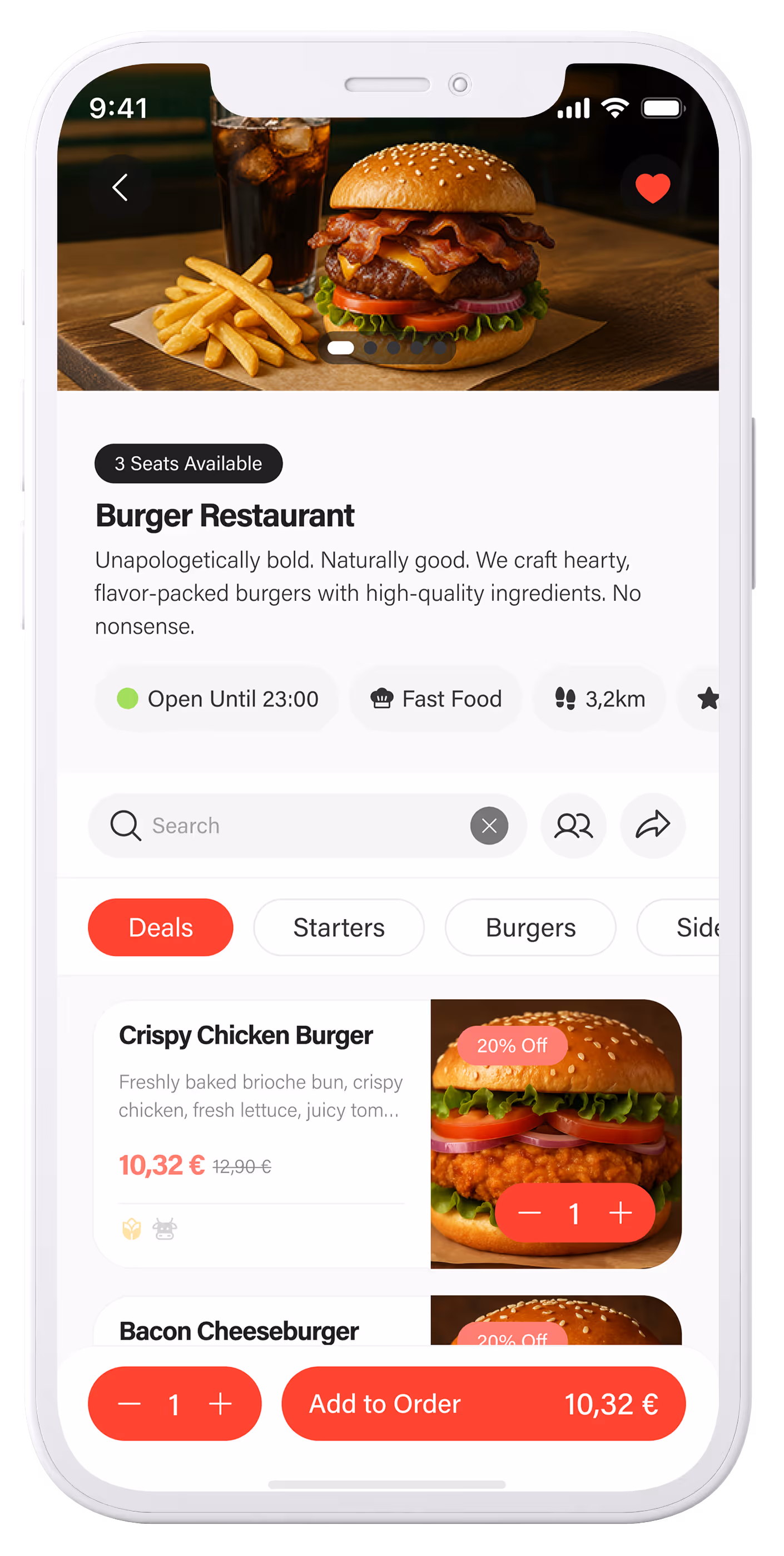Tap the chef hat icon on Fast Food chip

[x=383, y=698]
